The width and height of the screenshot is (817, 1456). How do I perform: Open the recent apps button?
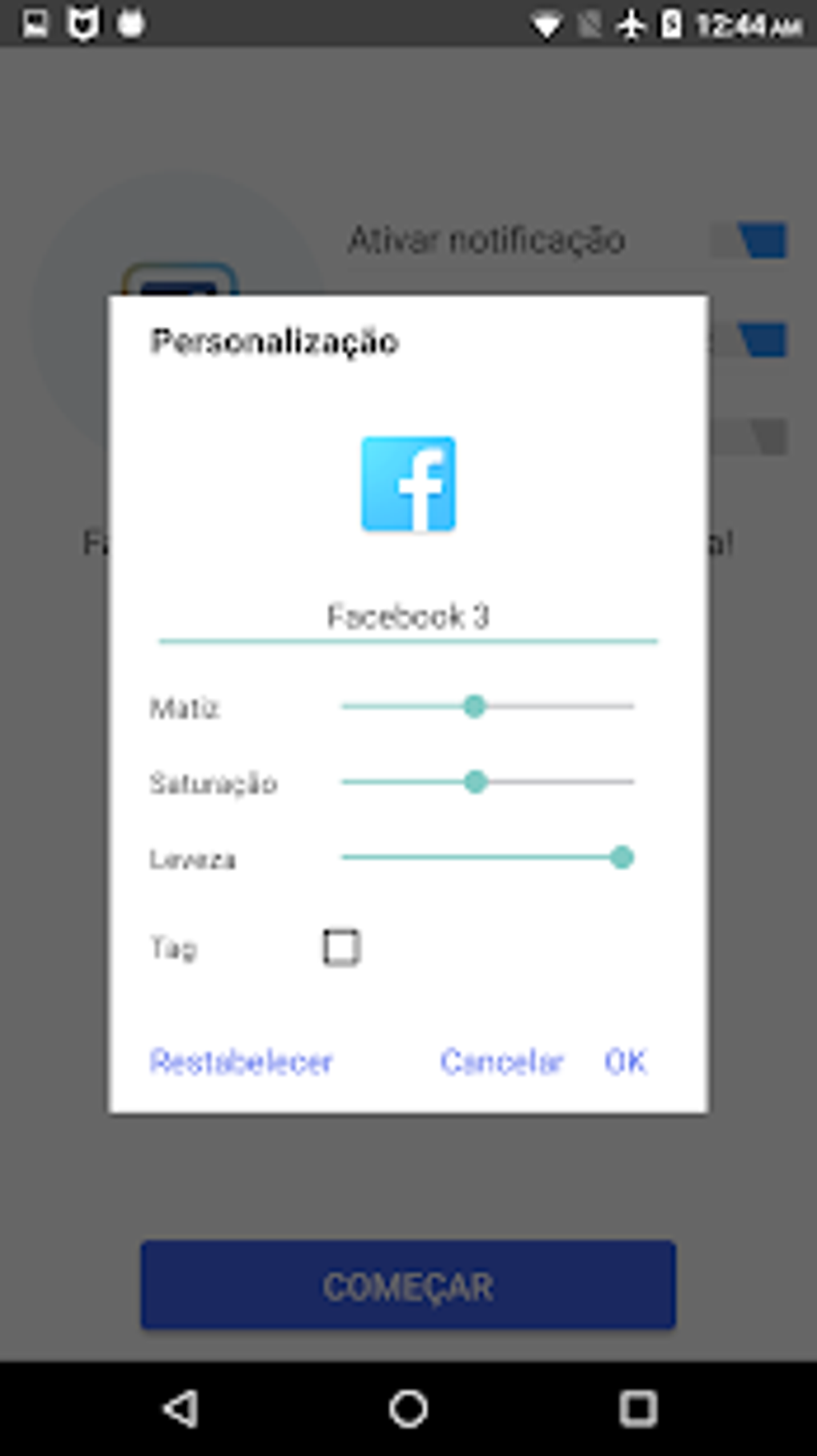pyautogui.click(x=638, y=1408)
